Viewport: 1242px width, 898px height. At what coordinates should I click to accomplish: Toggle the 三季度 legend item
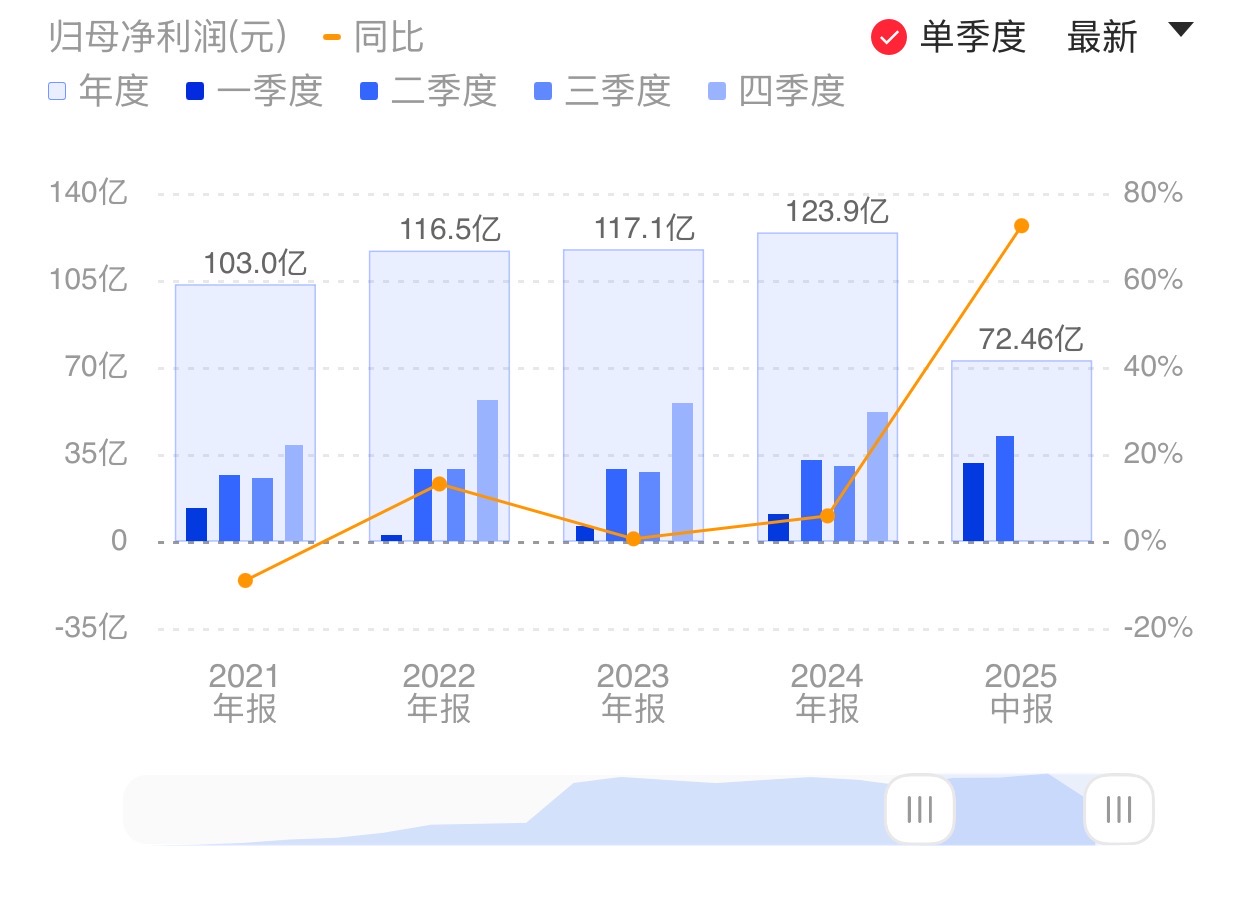tap(602, 91)
